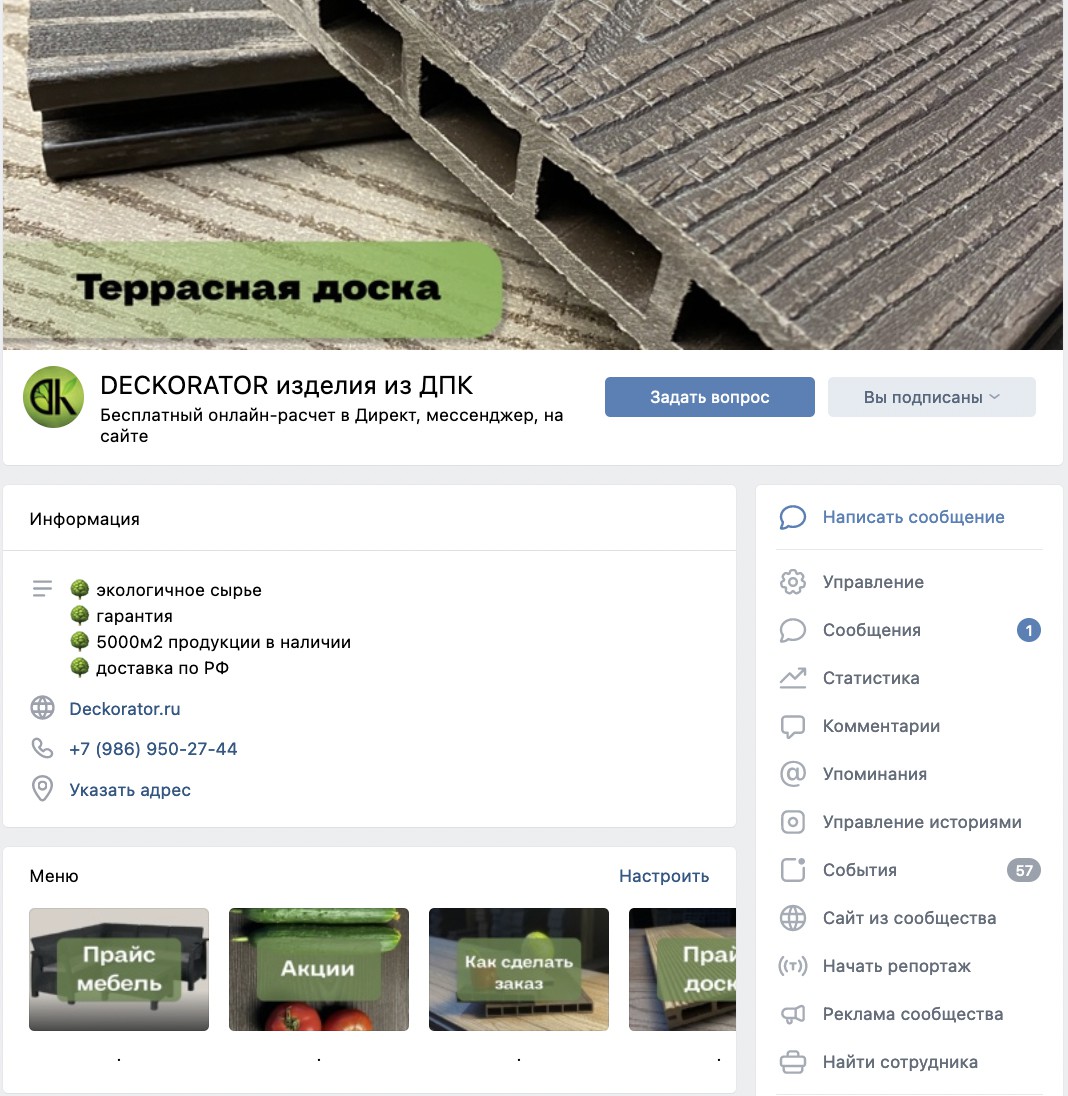Open События with 57 items
The image size is (1068, 1096).
click(860, 870)
